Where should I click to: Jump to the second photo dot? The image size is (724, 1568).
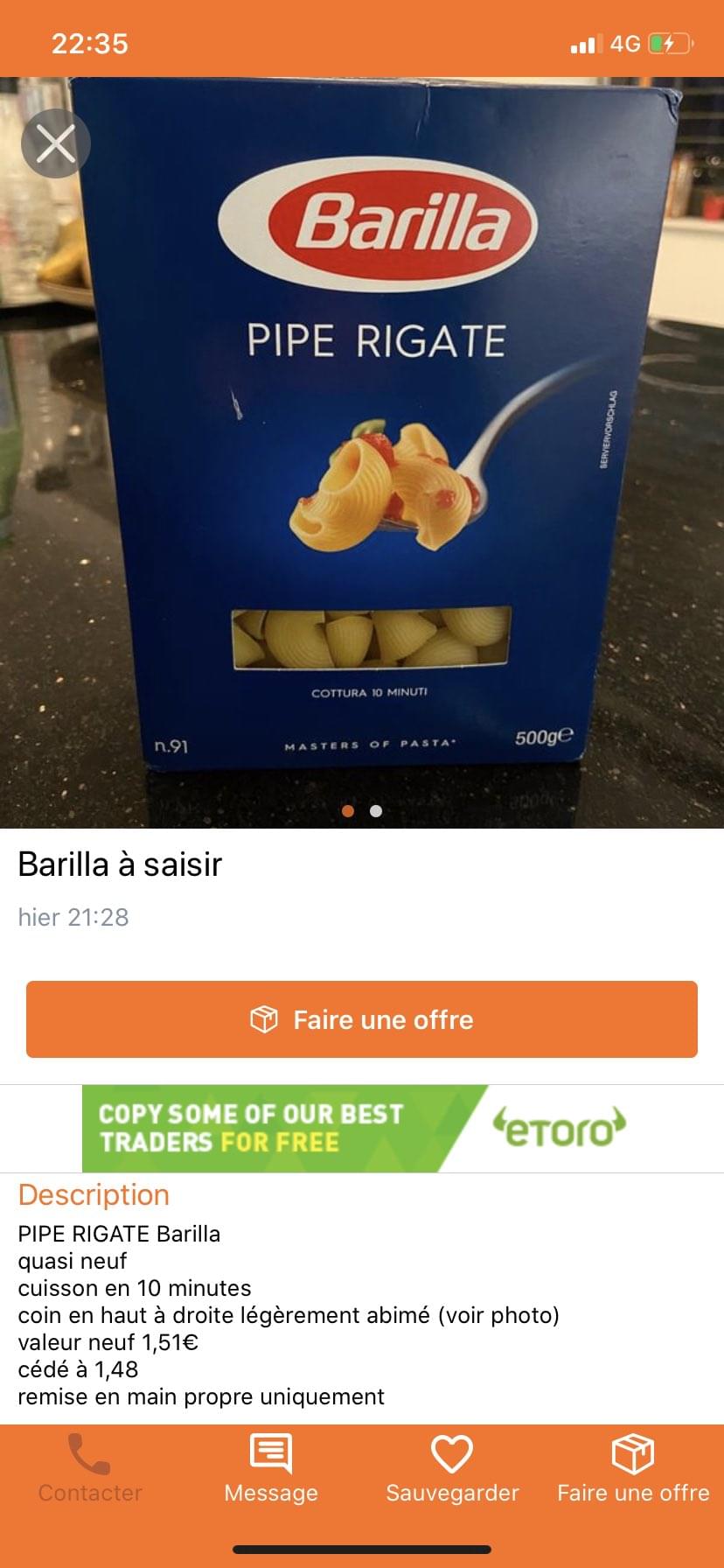(376, 811)
